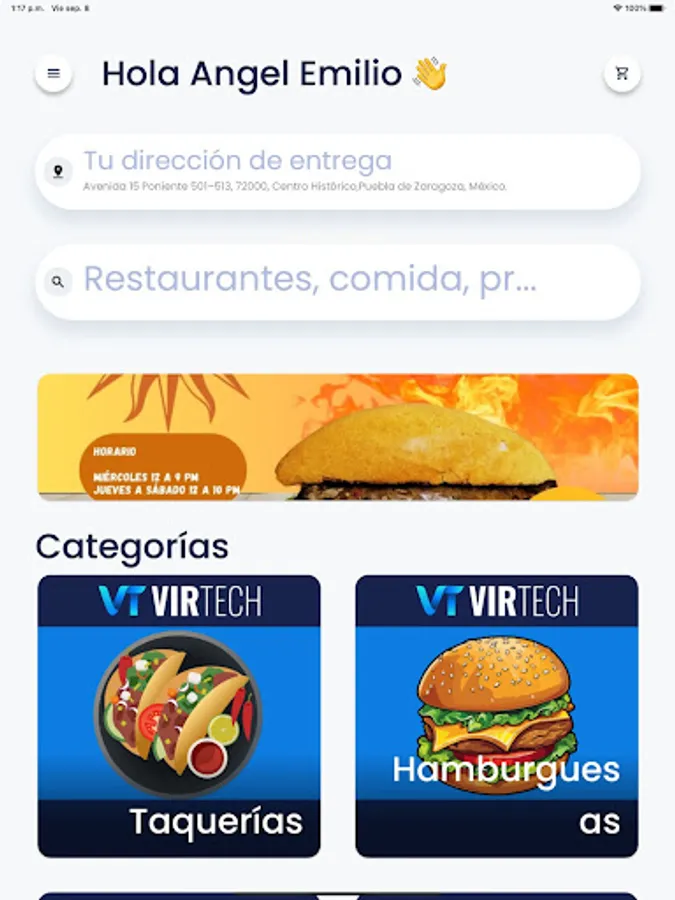Select the Hamburguesas category
Viewport: 675px width, 900px height.
497,715
